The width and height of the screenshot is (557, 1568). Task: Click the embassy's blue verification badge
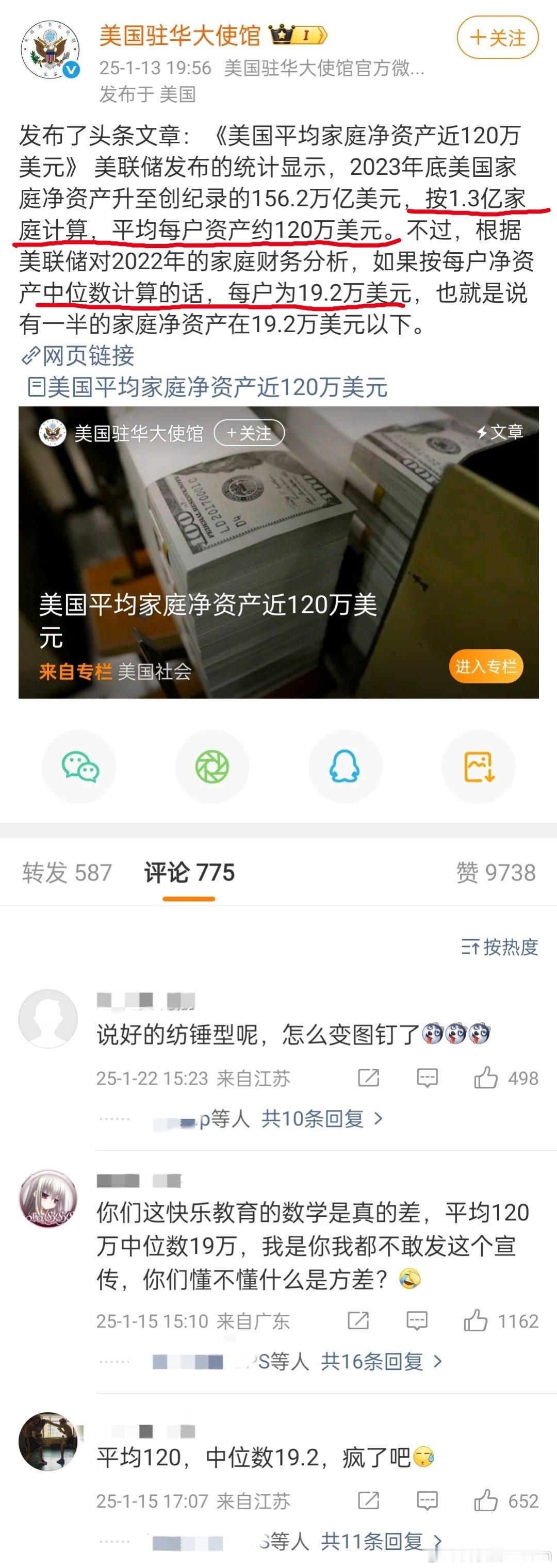click(x=72, y=69)
